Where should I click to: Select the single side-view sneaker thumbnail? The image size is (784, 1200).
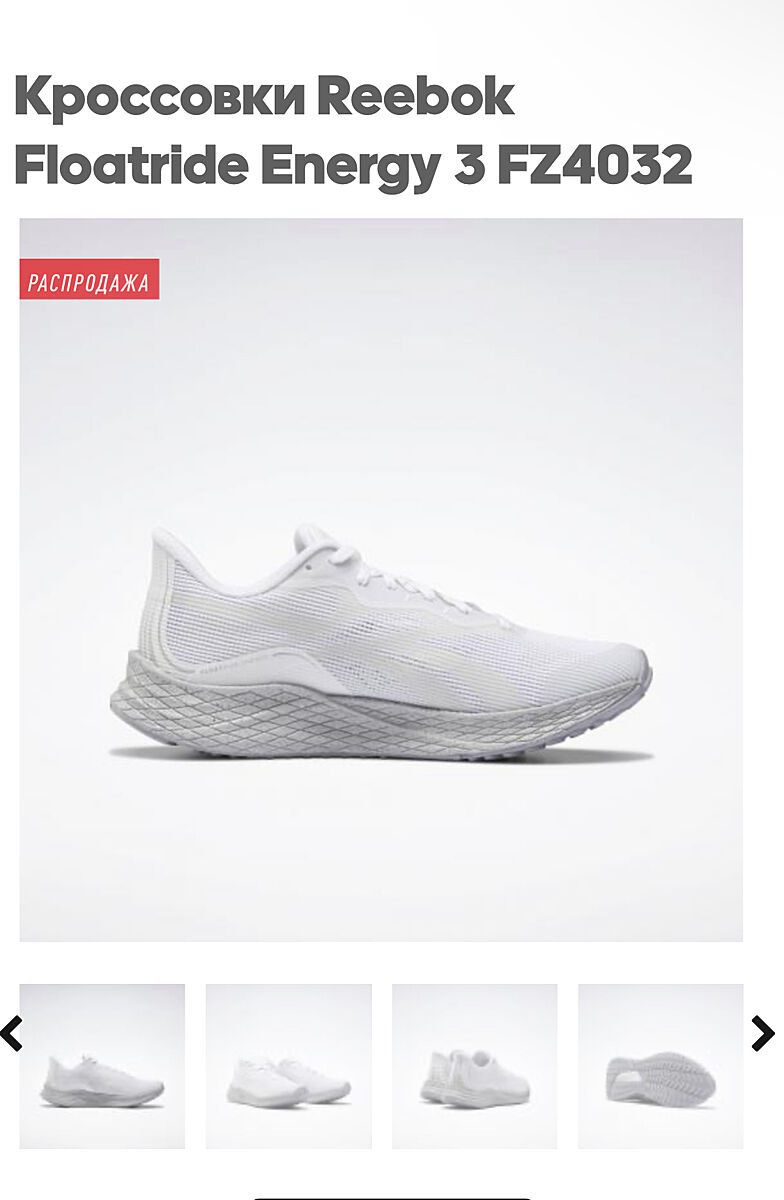pyautogui.click(x=102, y=1066)
